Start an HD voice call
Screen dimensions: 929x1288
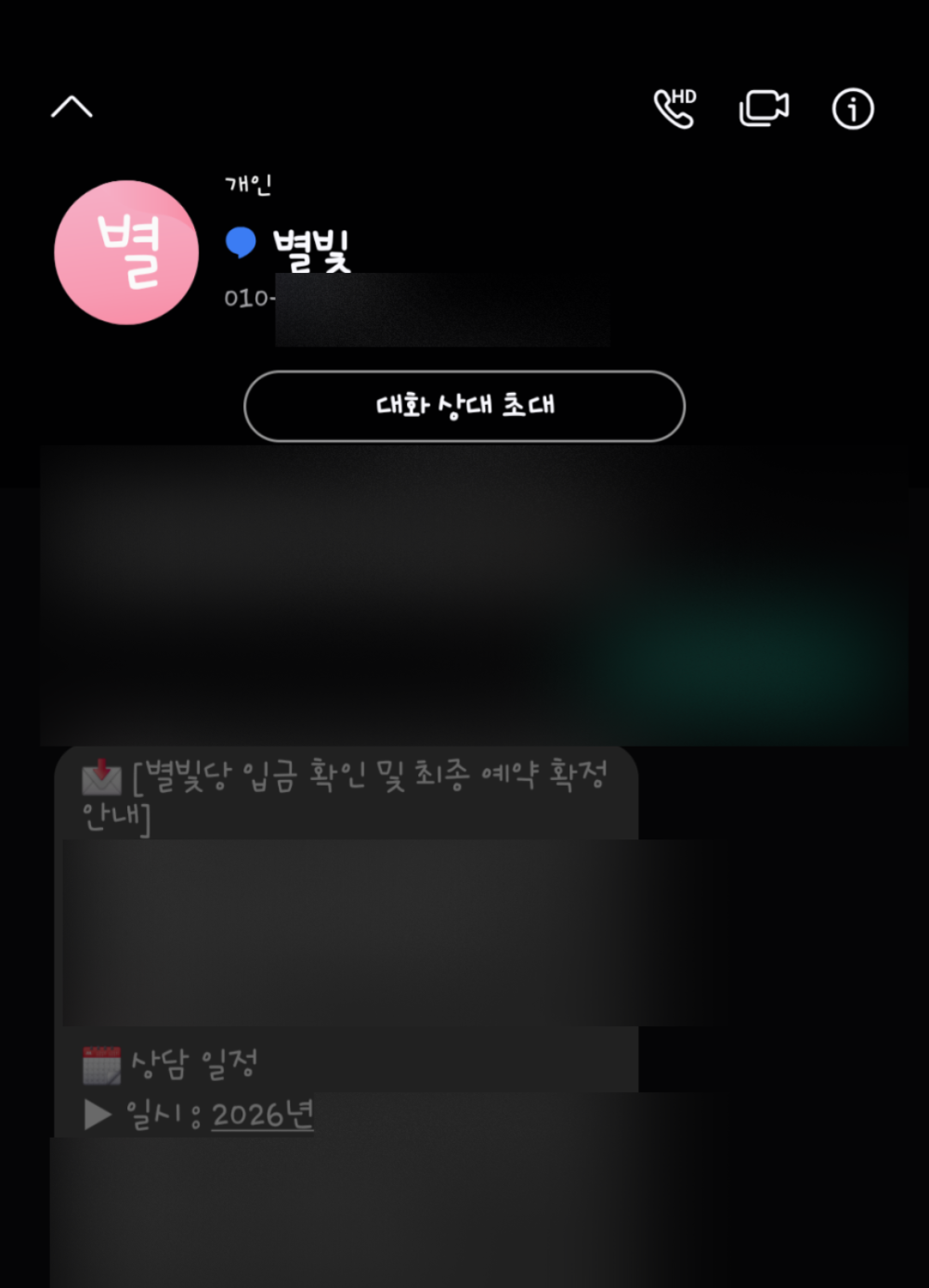pos(674,109)
